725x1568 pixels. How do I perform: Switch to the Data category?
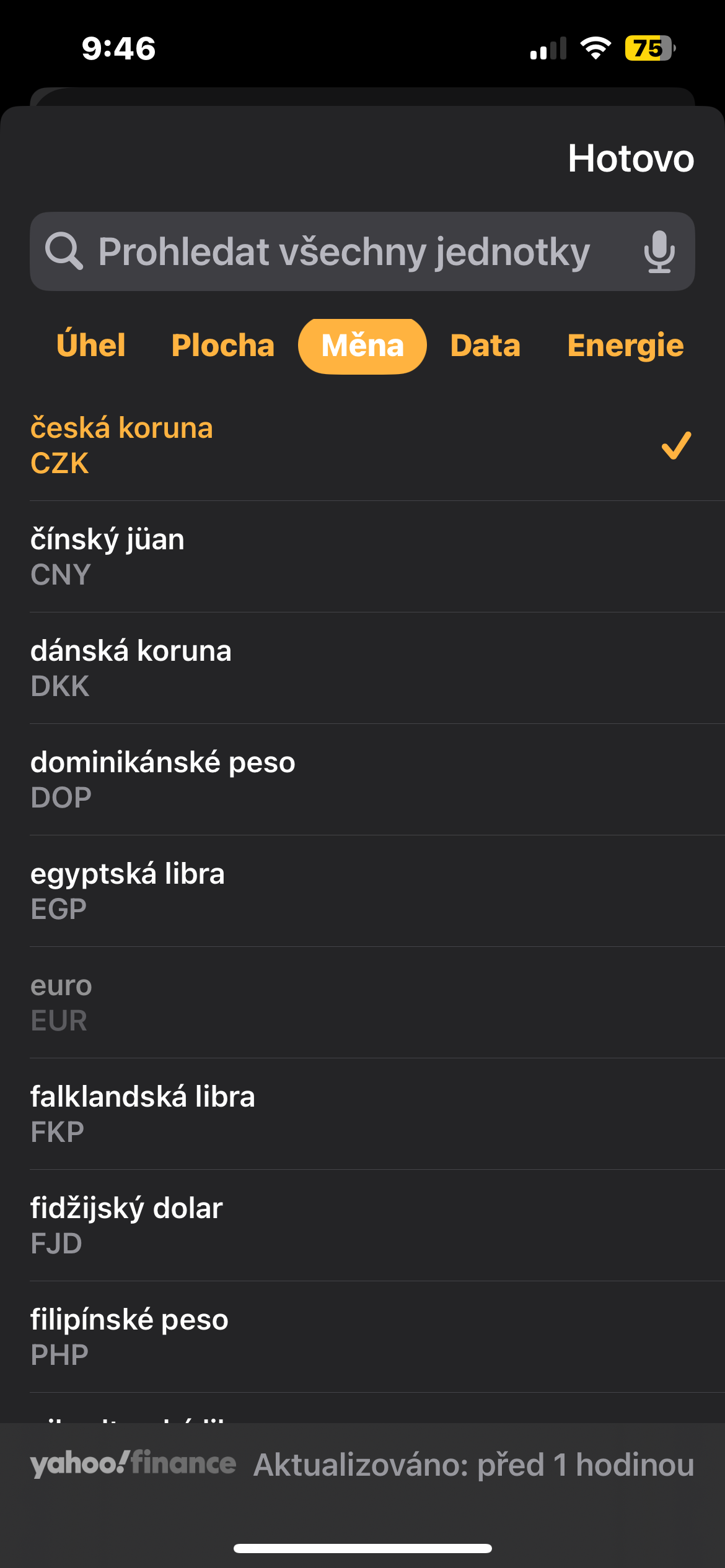pos(485,346)
